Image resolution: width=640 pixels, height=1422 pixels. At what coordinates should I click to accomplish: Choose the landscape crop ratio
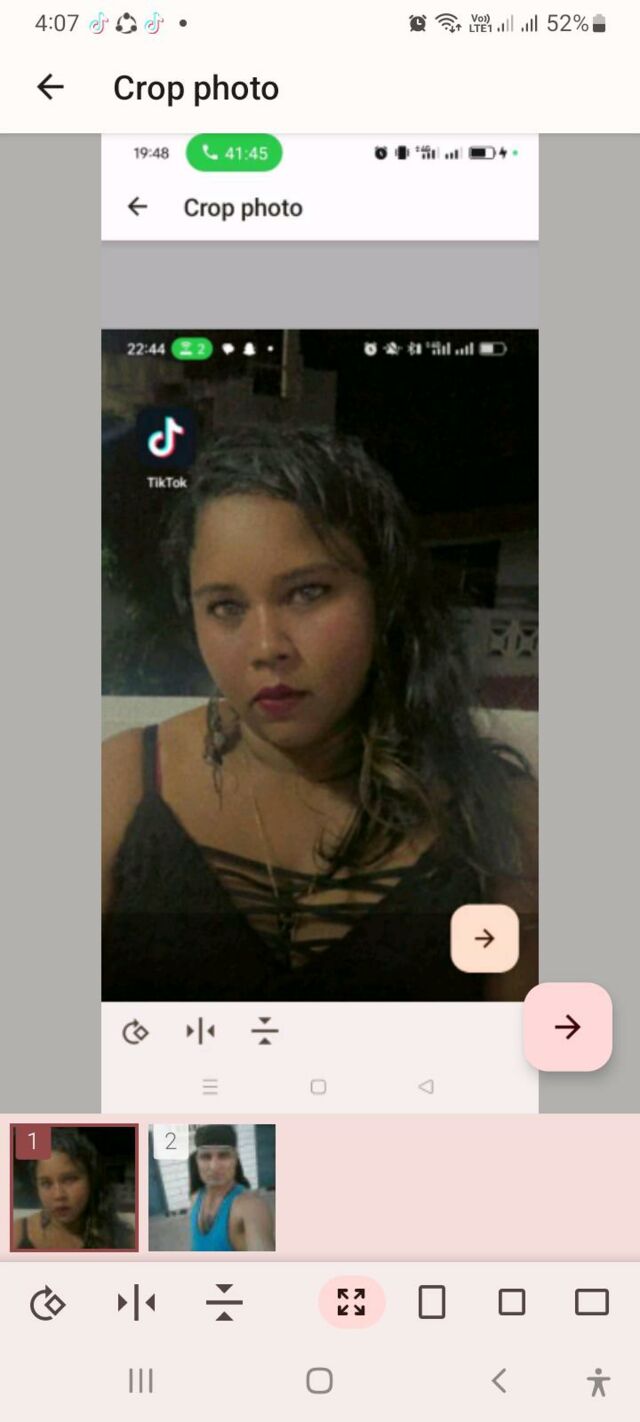(592, 1302)
